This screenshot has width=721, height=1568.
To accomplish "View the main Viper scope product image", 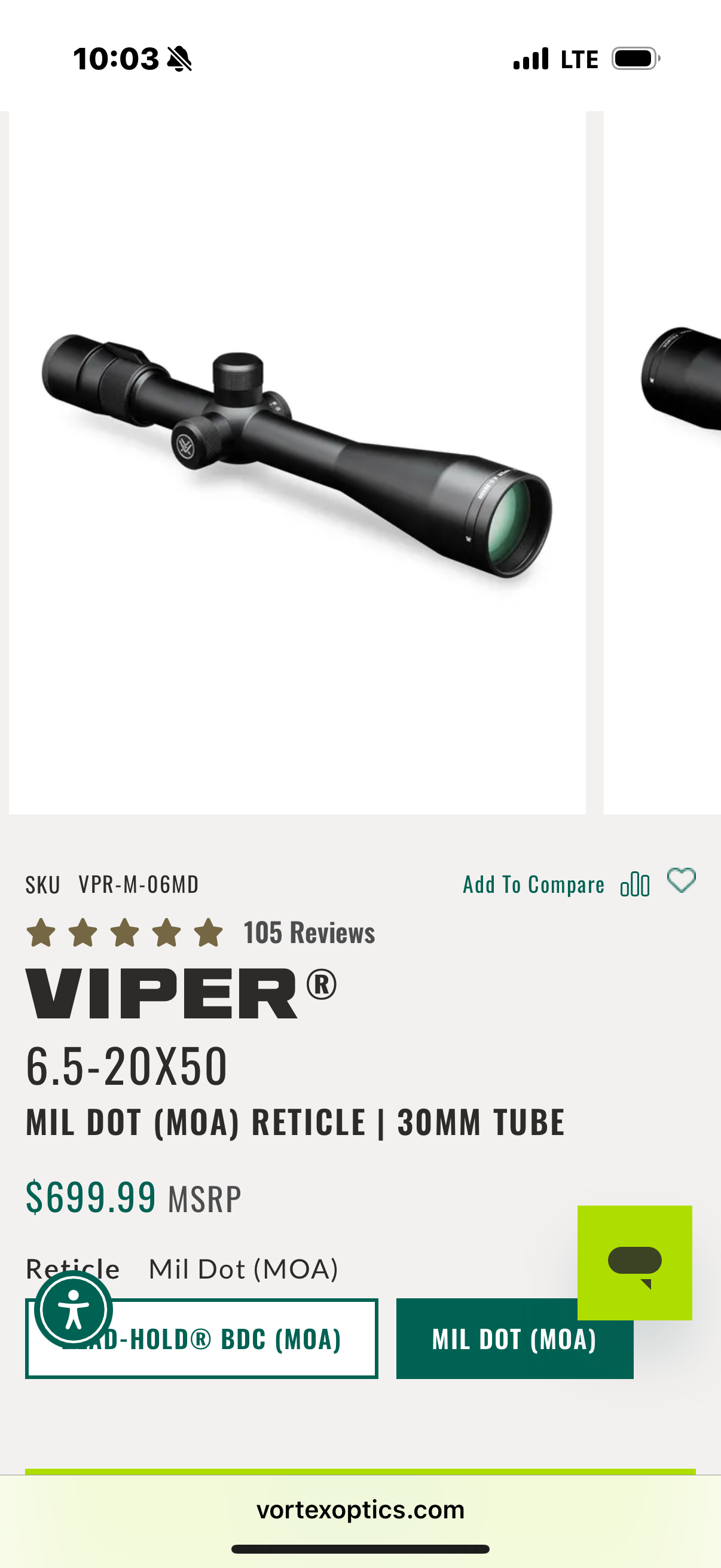I will click(297, 456).
